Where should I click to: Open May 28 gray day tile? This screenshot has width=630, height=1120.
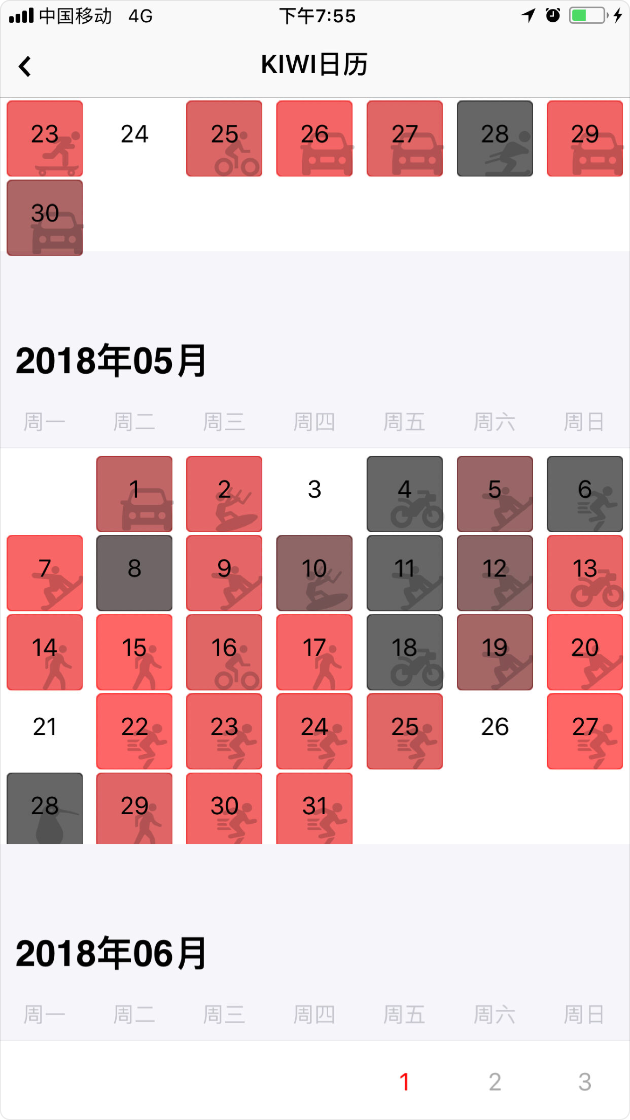[45, 808]
